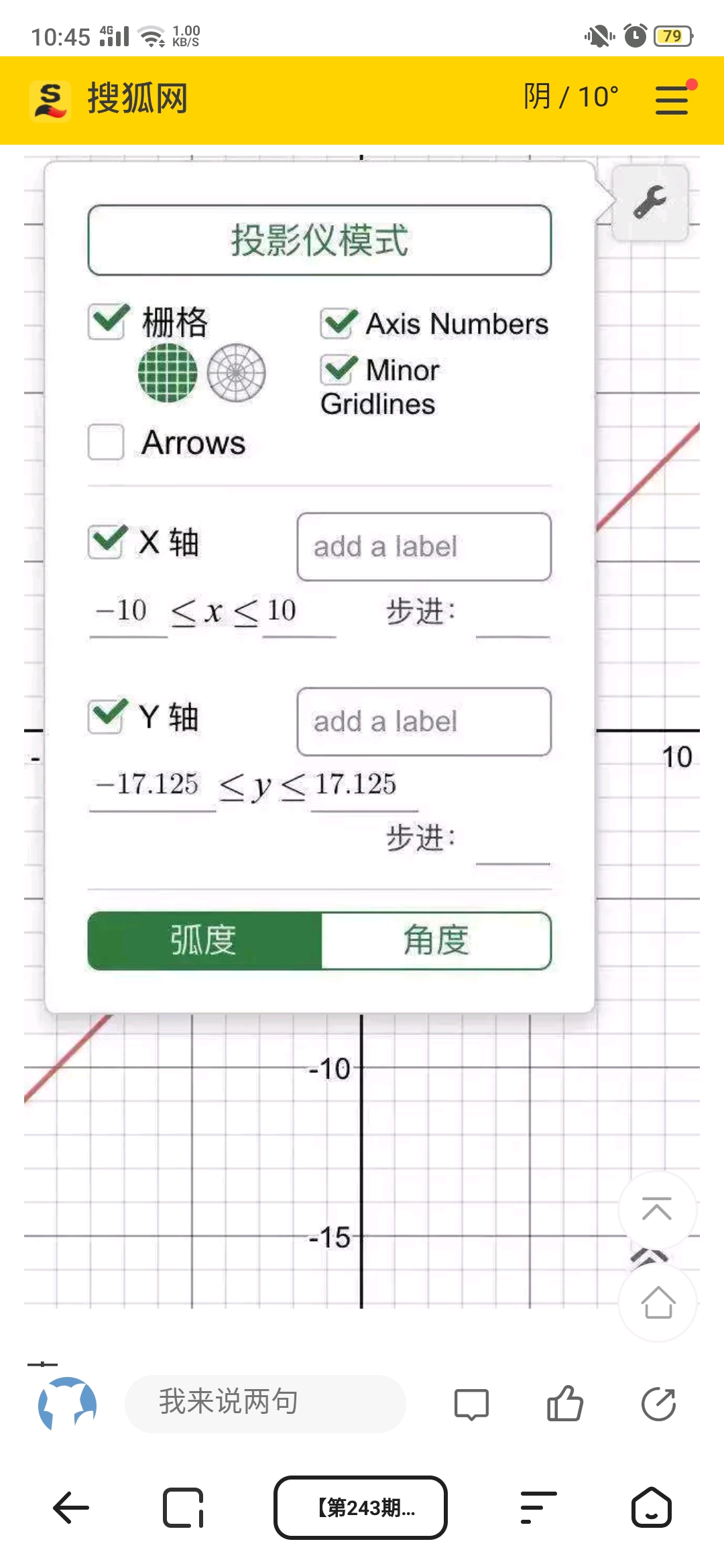Open the Sohu hamburger menu

672,99
